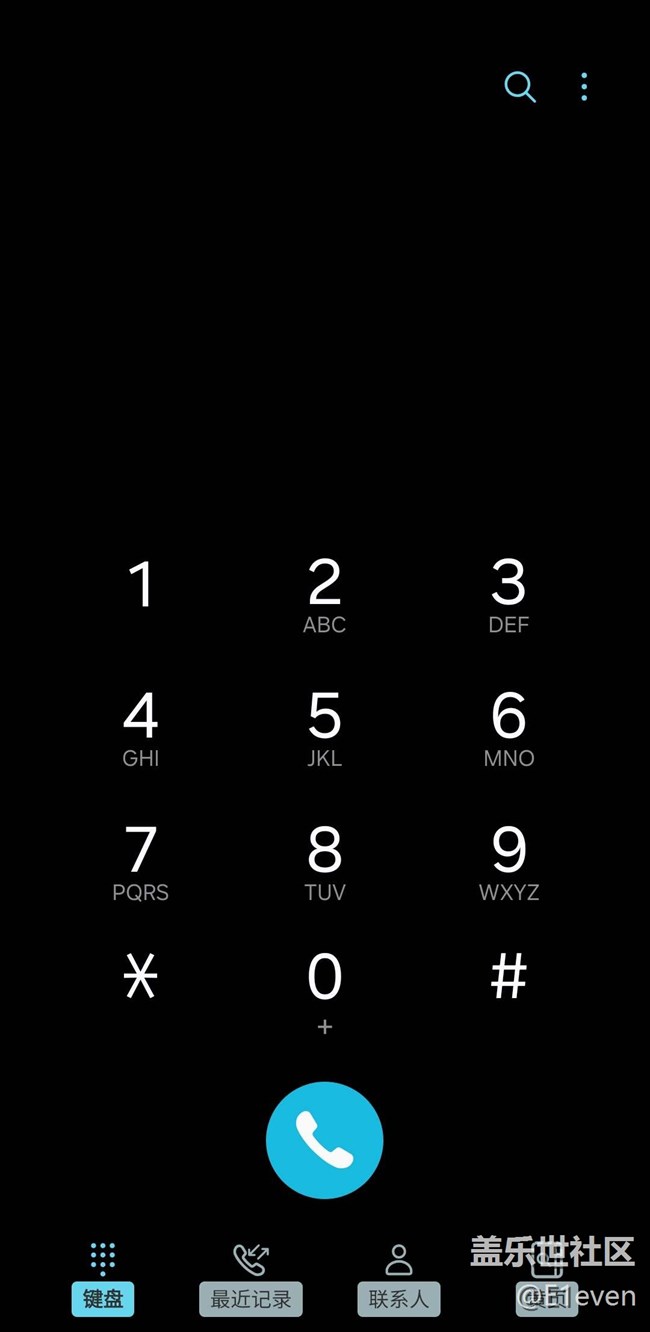
Task: Tap the star key
Action: [141, 977]
